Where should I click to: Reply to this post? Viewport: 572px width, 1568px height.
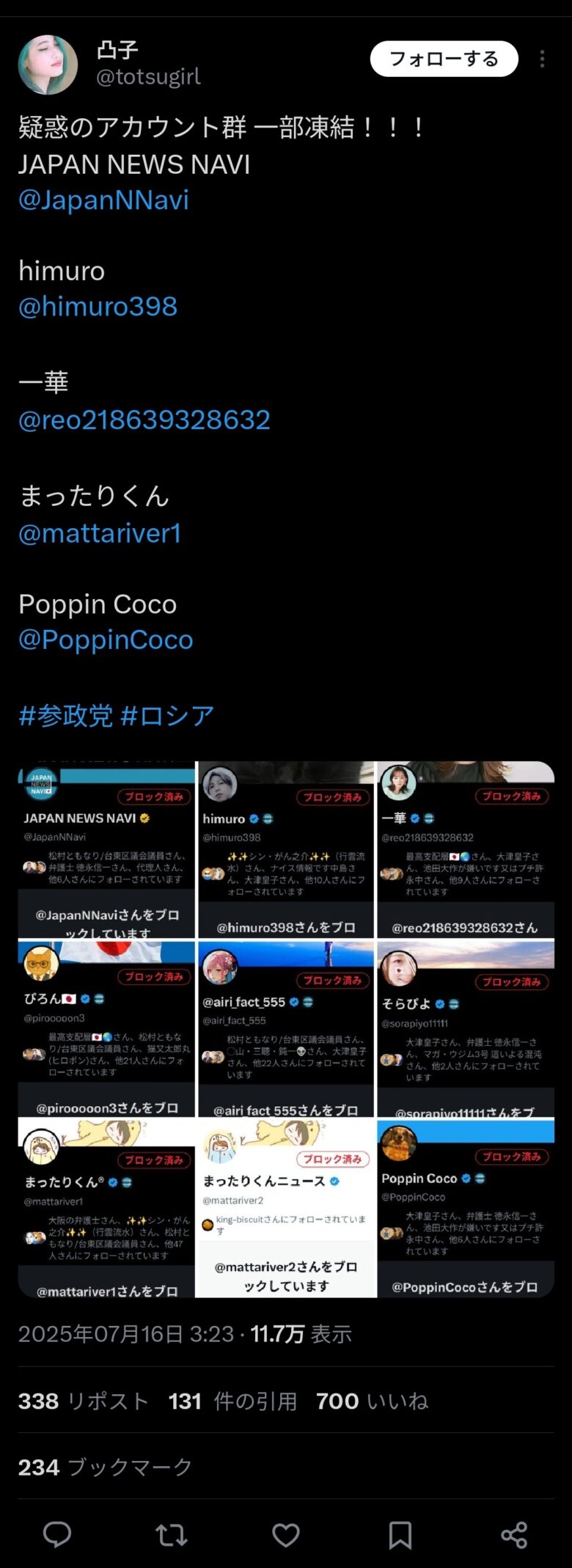(x=57, y=1534)
